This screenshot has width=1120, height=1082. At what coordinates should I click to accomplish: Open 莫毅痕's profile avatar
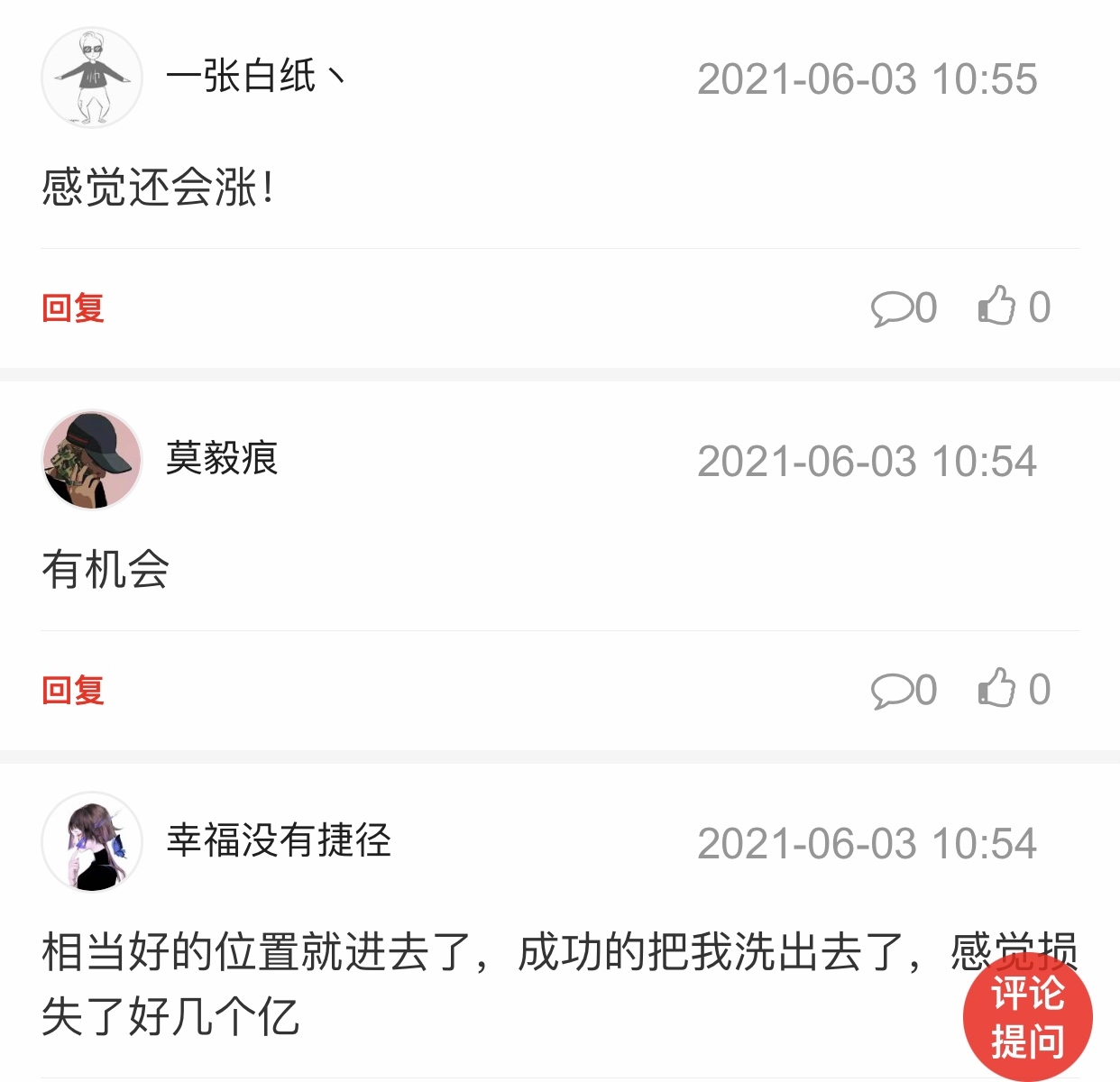click(92, 460)
